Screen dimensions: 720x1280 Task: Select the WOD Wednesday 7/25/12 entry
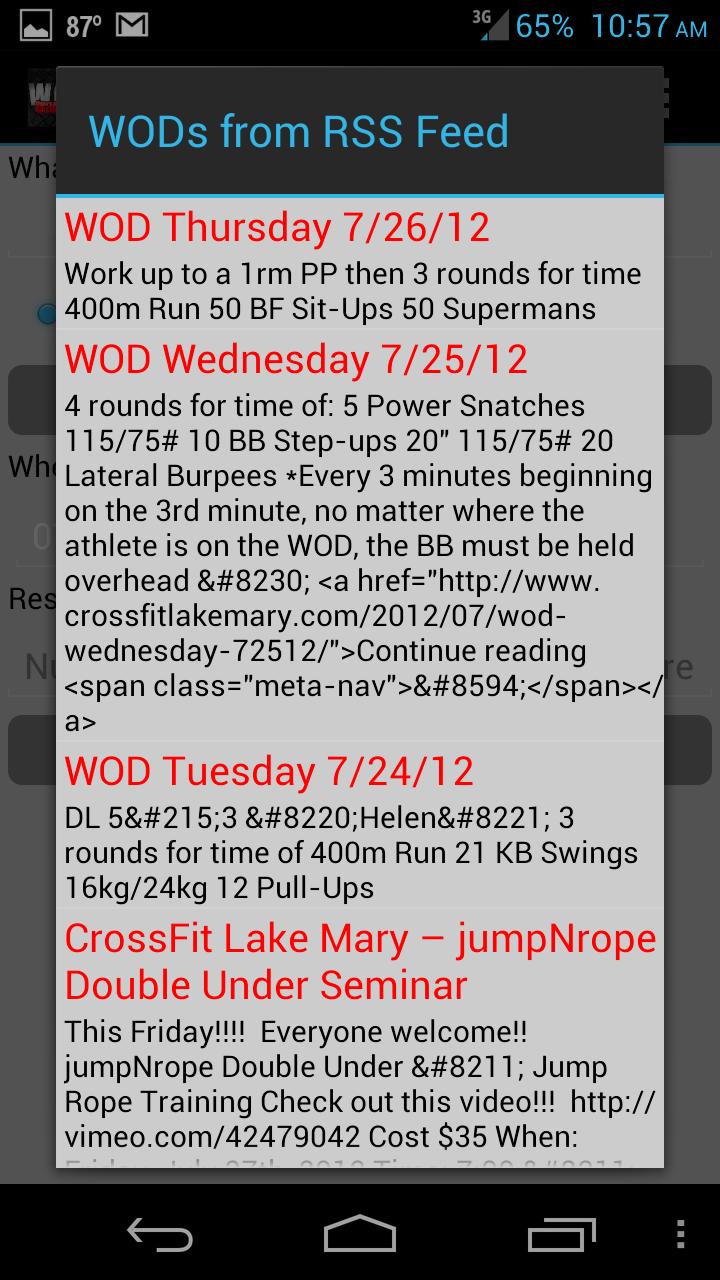pos(360,536)
